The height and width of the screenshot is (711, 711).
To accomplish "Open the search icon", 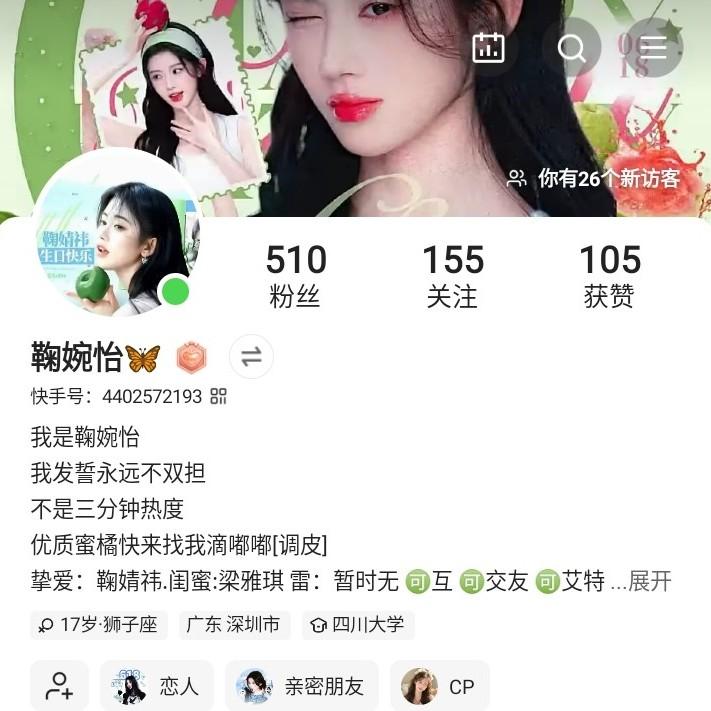I will click(571, 47).
